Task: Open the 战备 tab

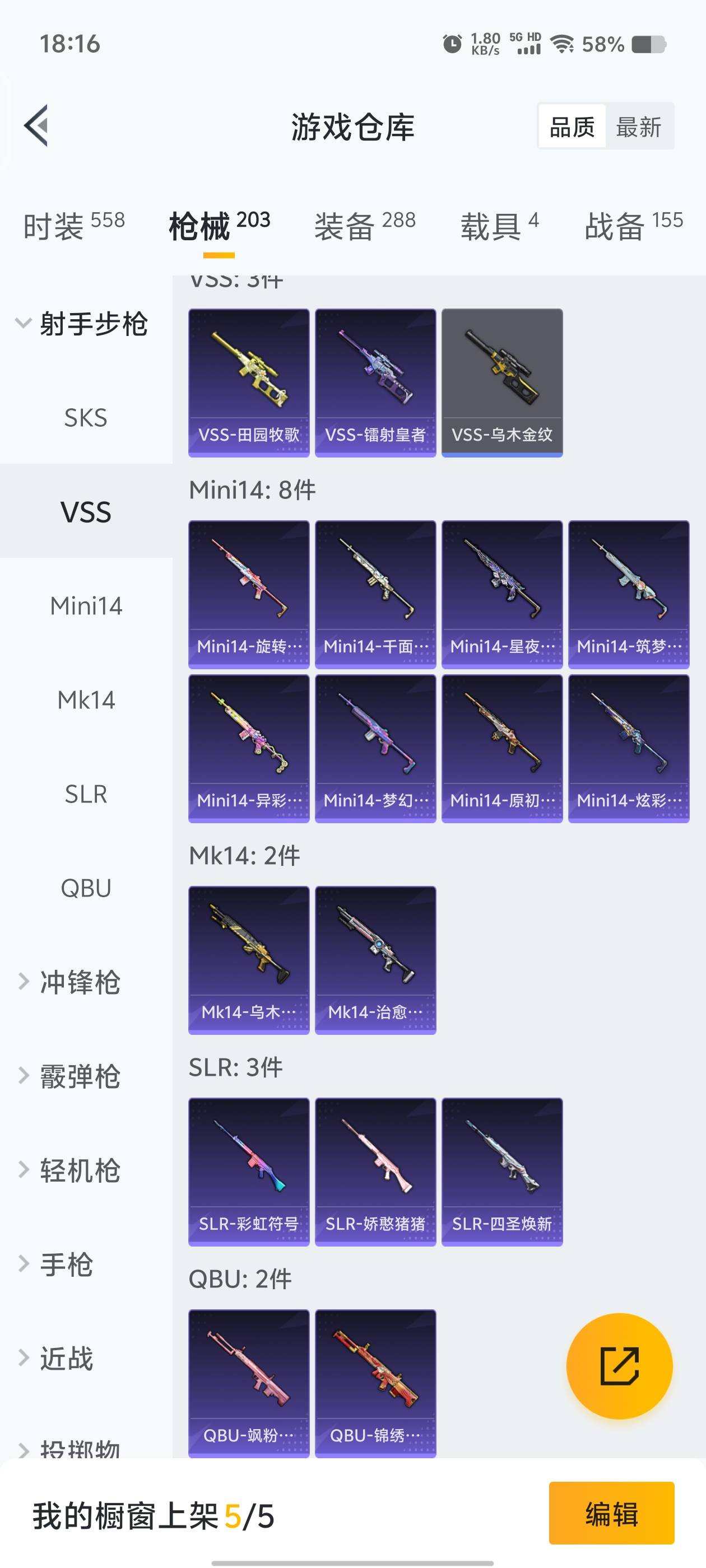Action: (x=634, y=226)
